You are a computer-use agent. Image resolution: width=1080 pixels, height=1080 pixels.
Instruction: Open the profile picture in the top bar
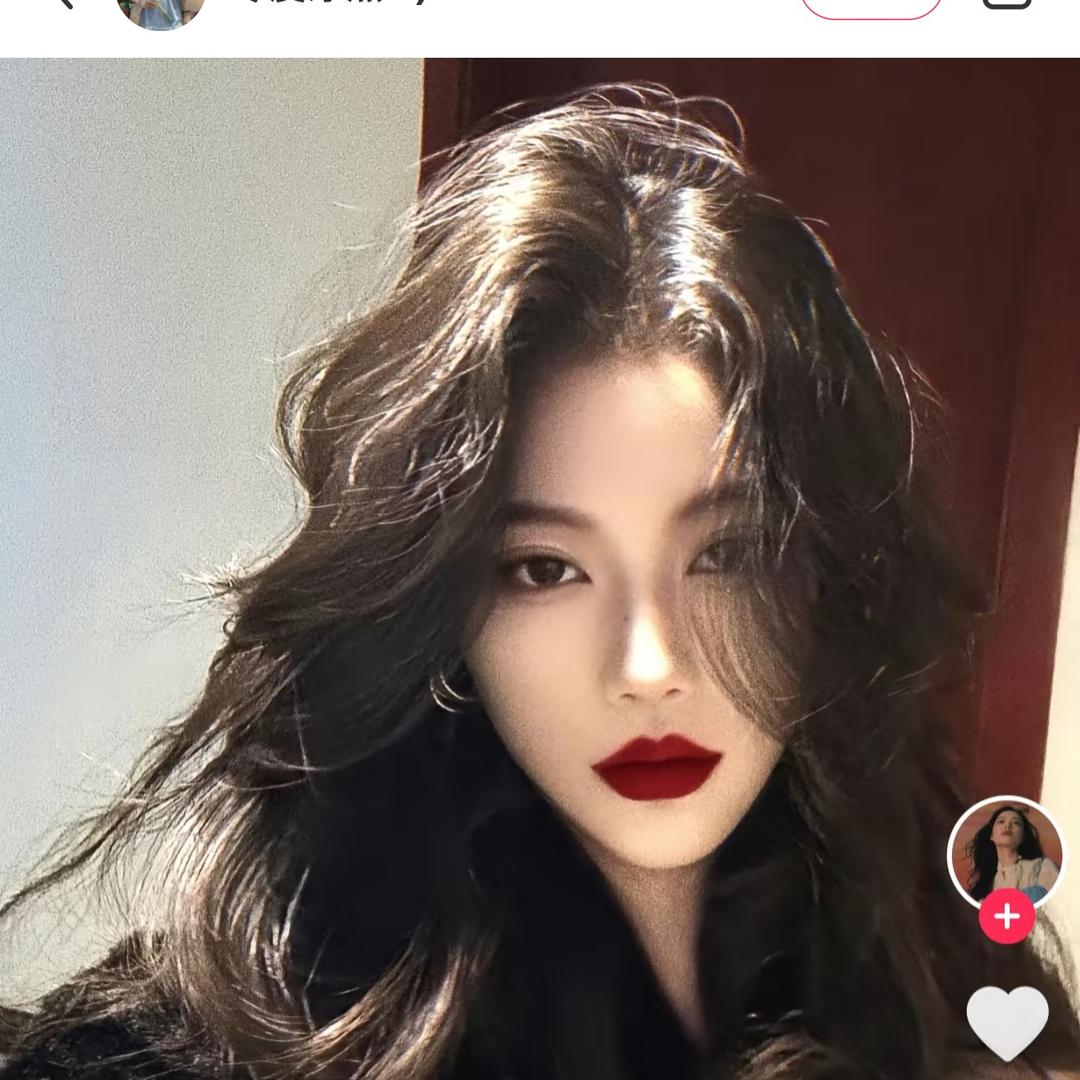click(x=161, y=10)
